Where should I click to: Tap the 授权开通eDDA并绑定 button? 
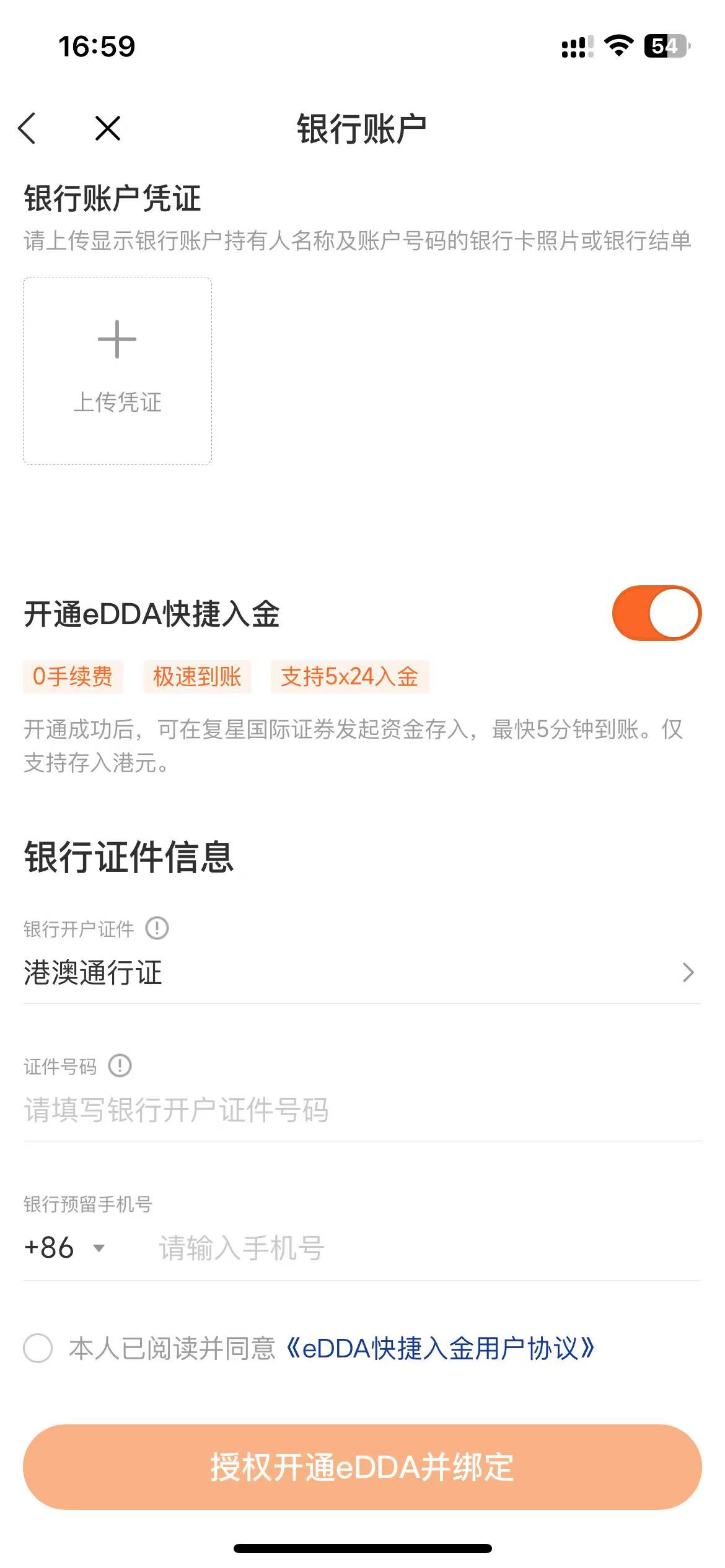pyautogui.click(x=362, y=1467)
